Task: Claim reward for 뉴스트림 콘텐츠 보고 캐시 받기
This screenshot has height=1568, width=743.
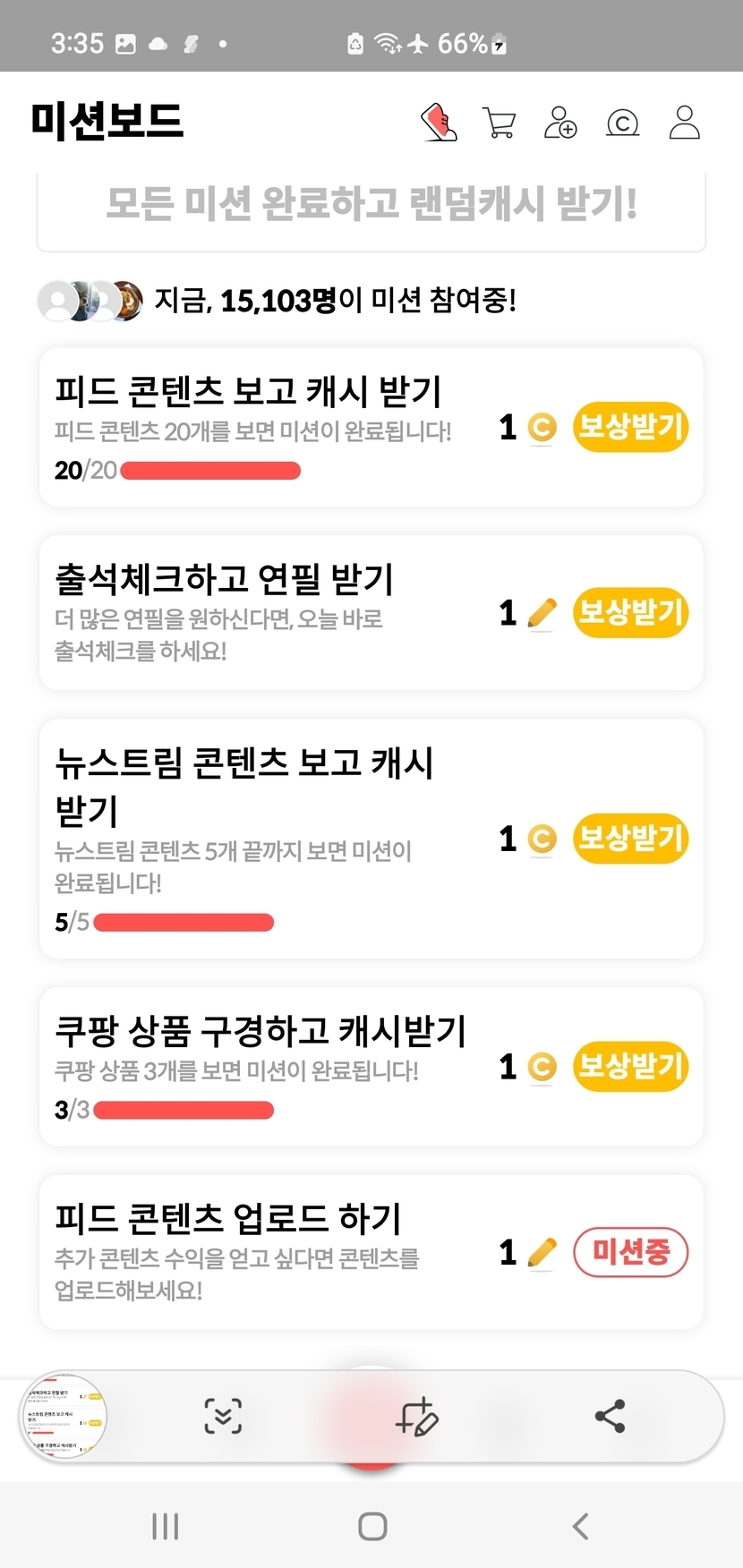Action: 630,839
